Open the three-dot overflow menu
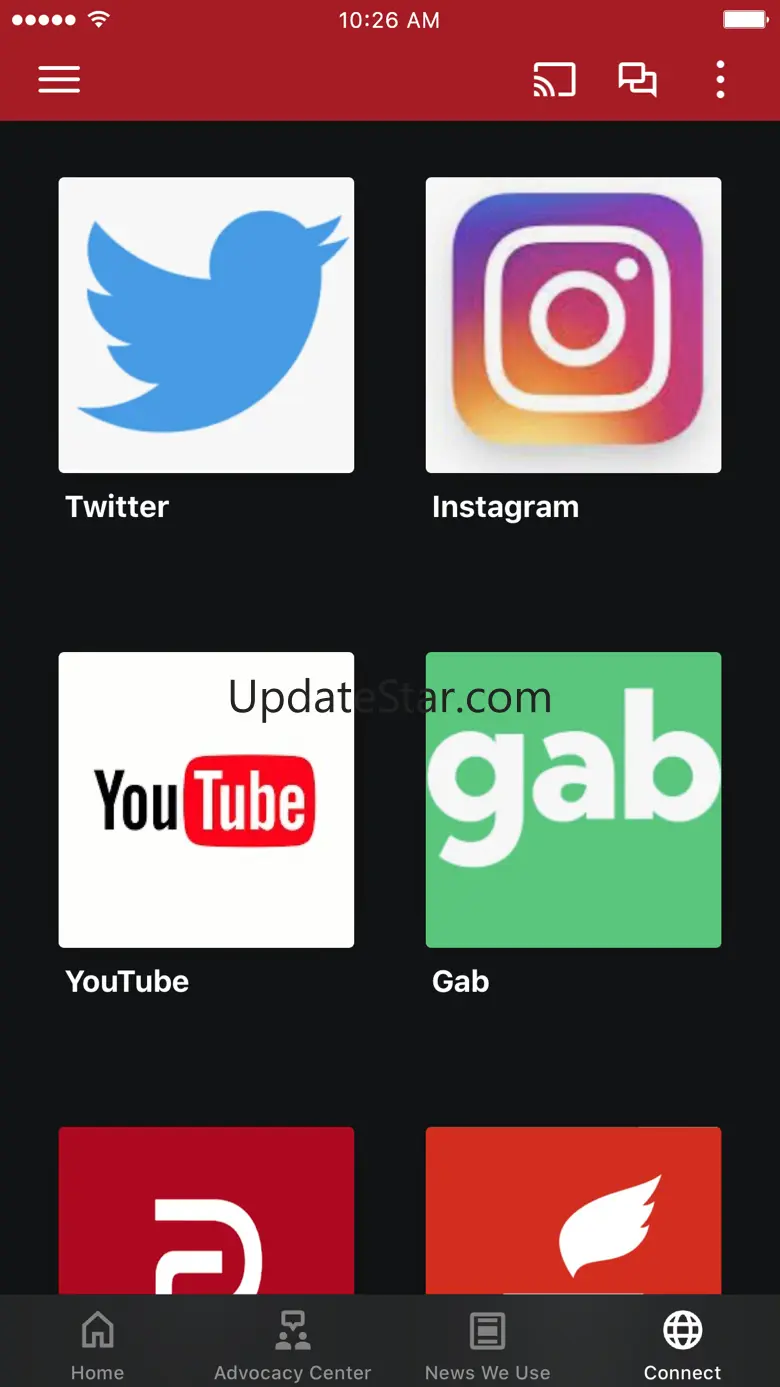 pyautogui.click(x=720, y=80)
